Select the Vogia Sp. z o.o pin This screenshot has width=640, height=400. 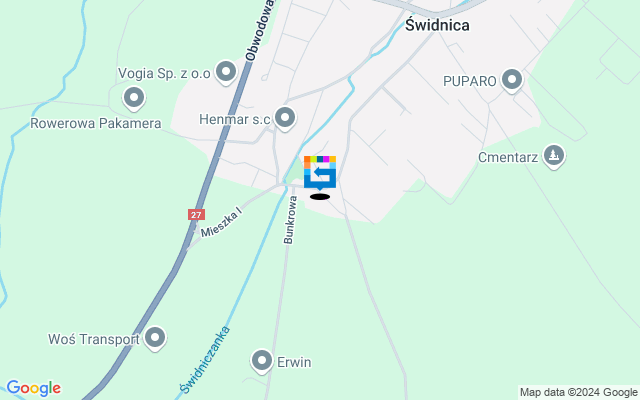[x=227, y=71]
